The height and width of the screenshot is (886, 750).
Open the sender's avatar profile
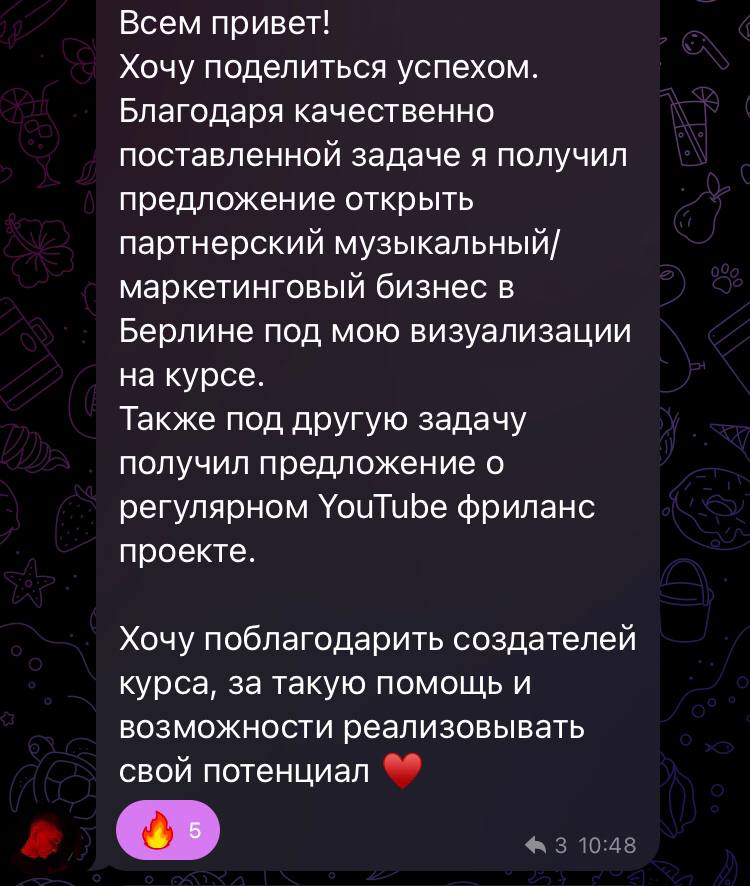[x=47, y=836]
